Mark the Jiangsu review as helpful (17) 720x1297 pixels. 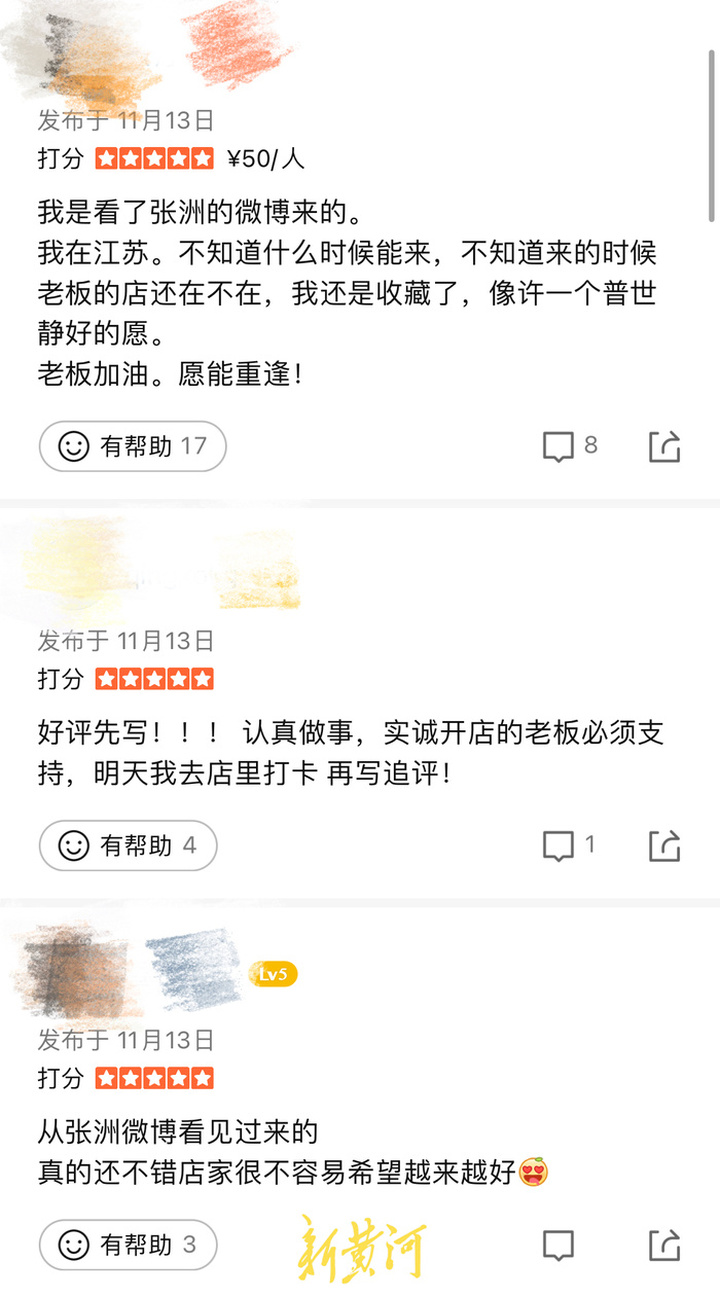coord(133,446)
